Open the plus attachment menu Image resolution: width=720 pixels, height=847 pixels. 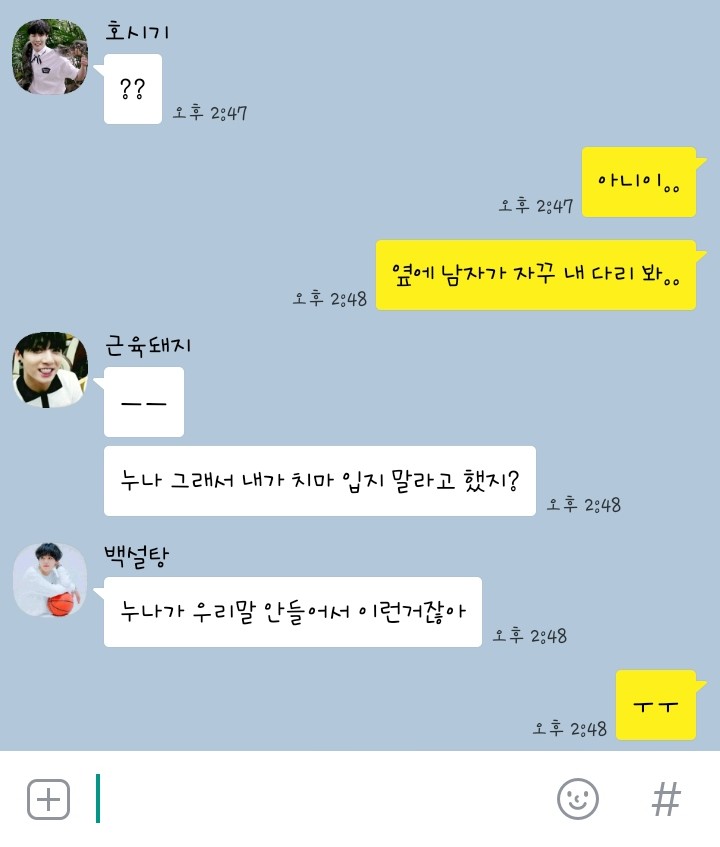(x=48, y=799)
